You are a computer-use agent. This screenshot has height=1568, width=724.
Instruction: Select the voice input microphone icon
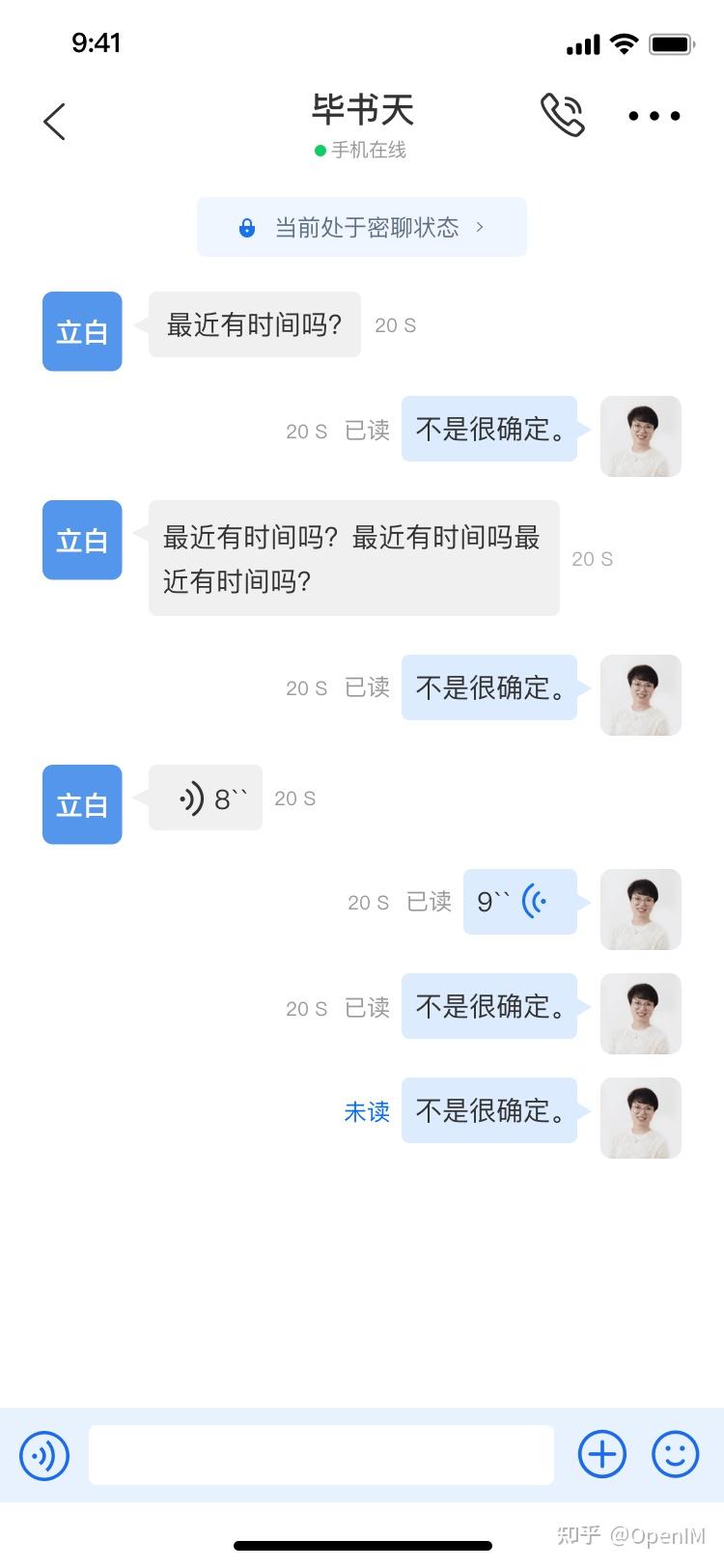(x=42, y=1456)
